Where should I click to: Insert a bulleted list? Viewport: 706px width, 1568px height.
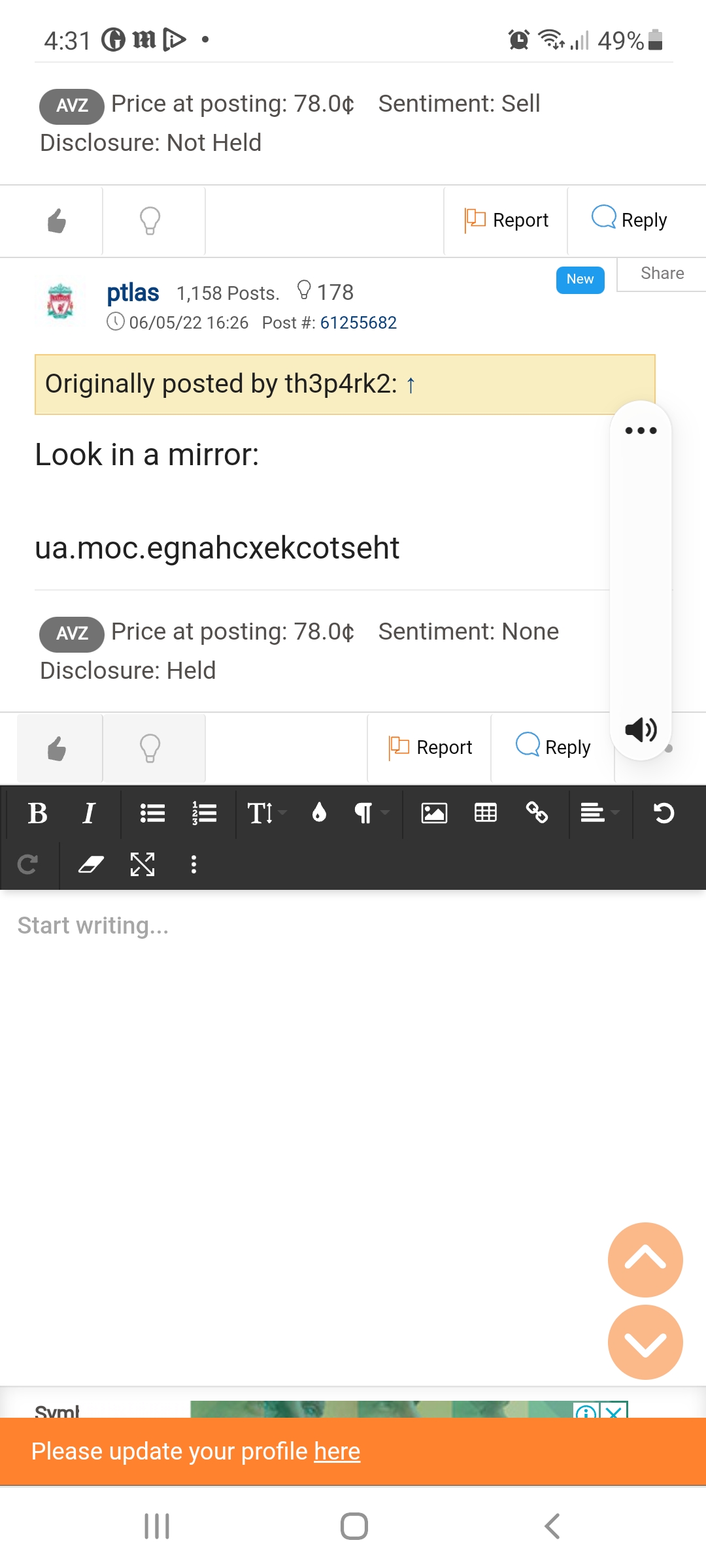tap(152, 813)
